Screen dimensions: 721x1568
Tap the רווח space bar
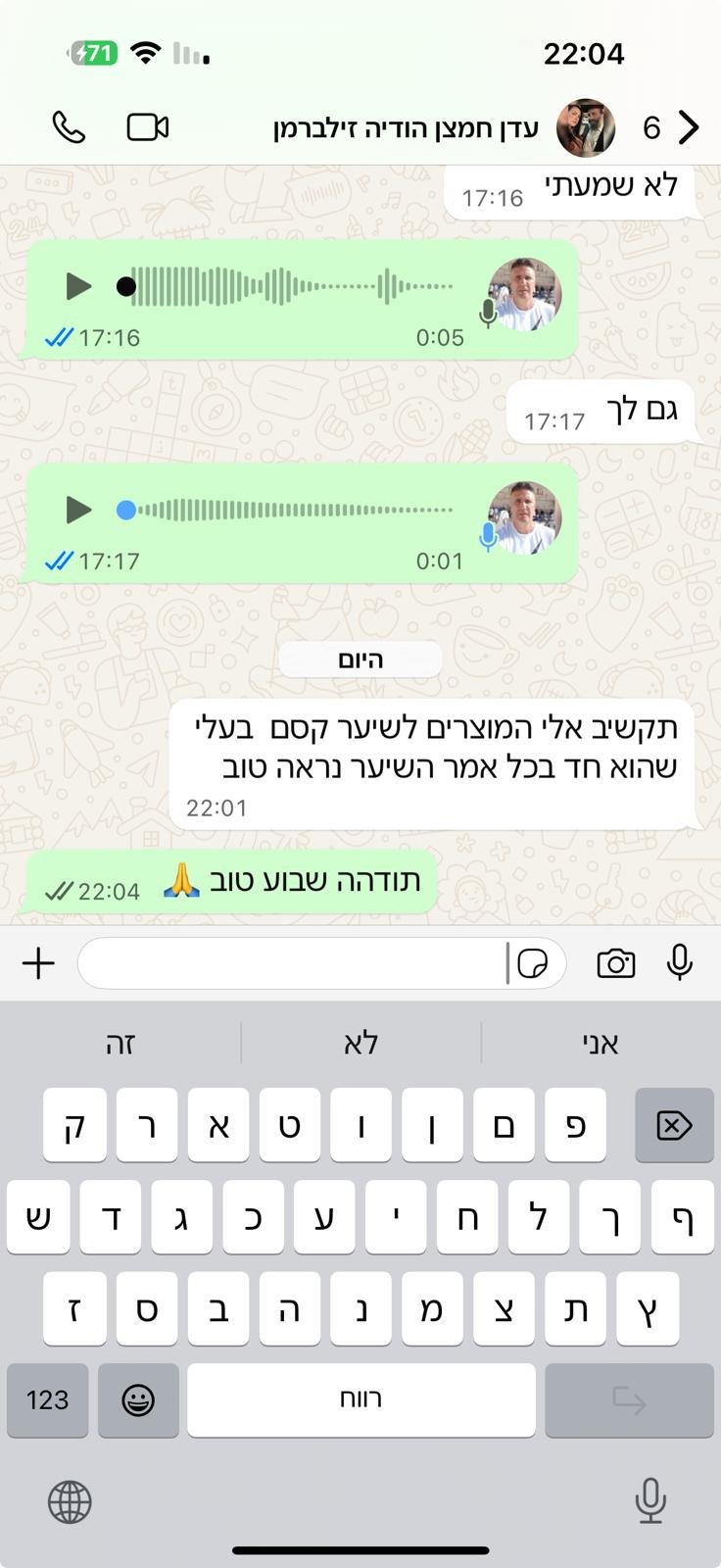coord(360,1399)
